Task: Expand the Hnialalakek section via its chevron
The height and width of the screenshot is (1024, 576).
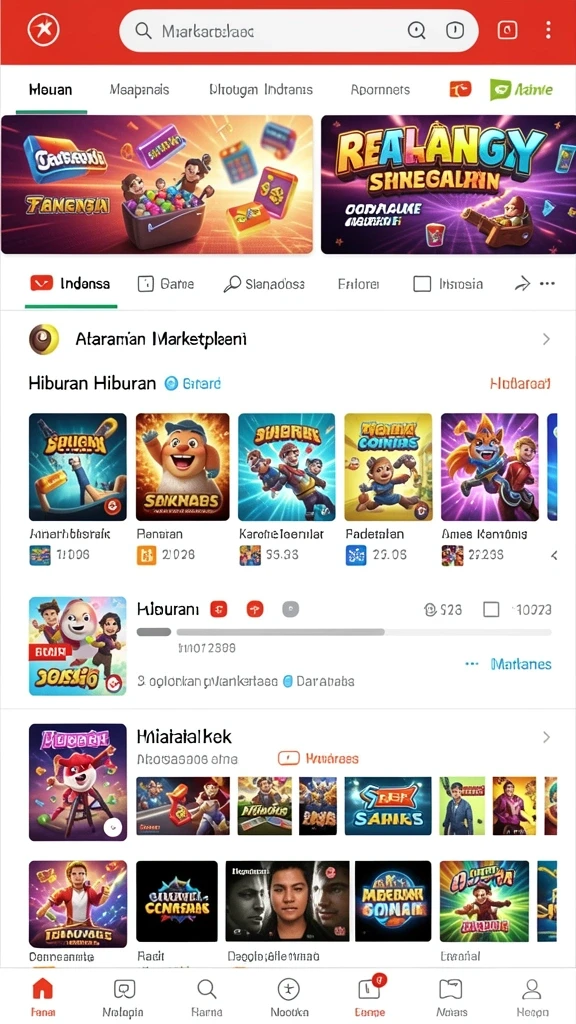Action: point(546,737)
